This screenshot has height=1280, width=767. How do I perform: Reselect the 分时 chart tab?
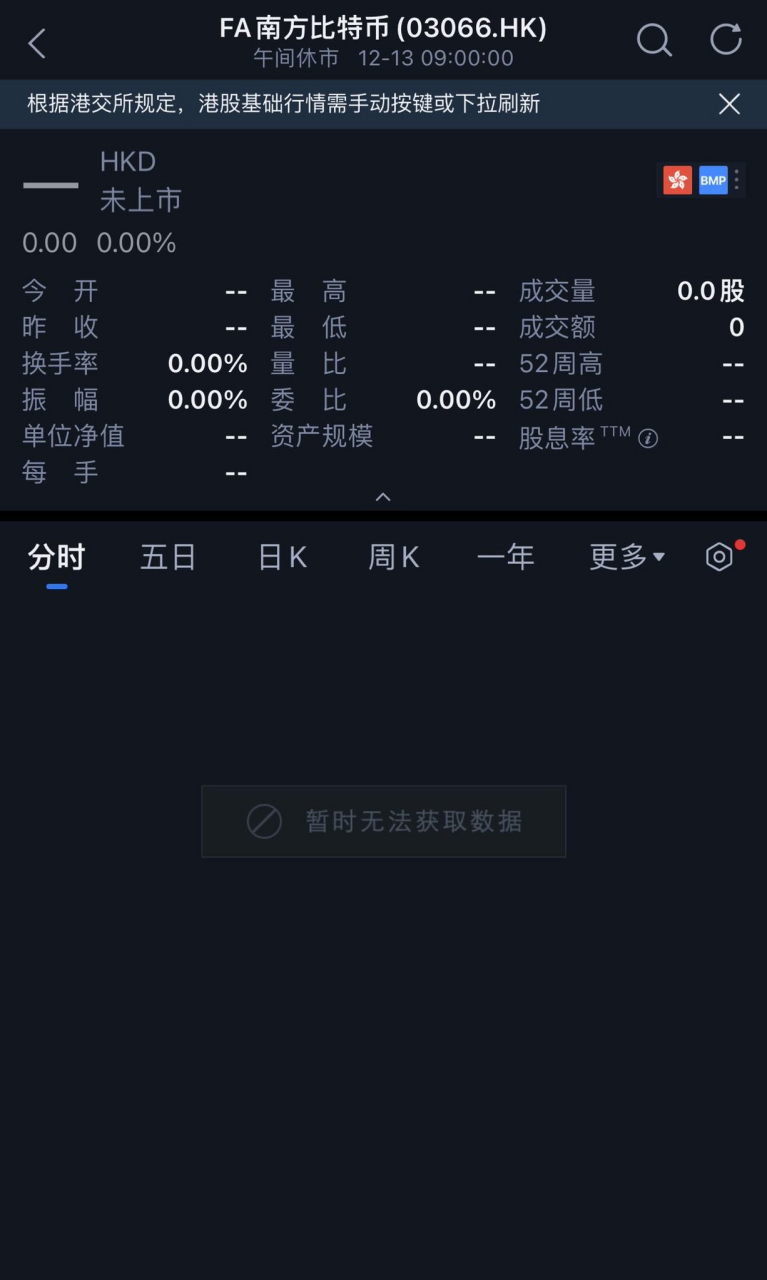click(x=56, y=557)
